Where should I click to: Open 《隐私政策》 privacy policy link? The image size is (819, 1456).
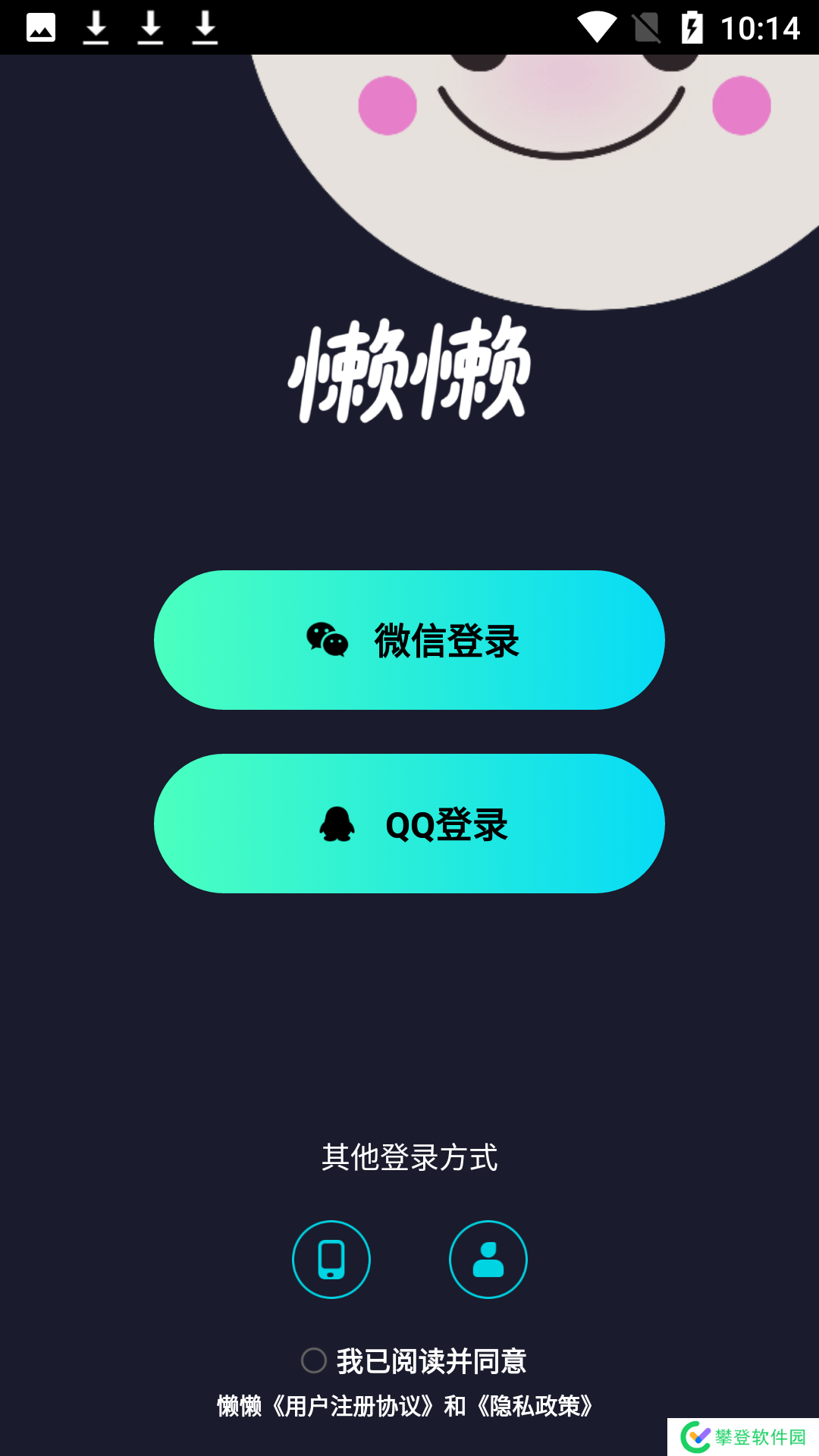tap(535, 1406)
